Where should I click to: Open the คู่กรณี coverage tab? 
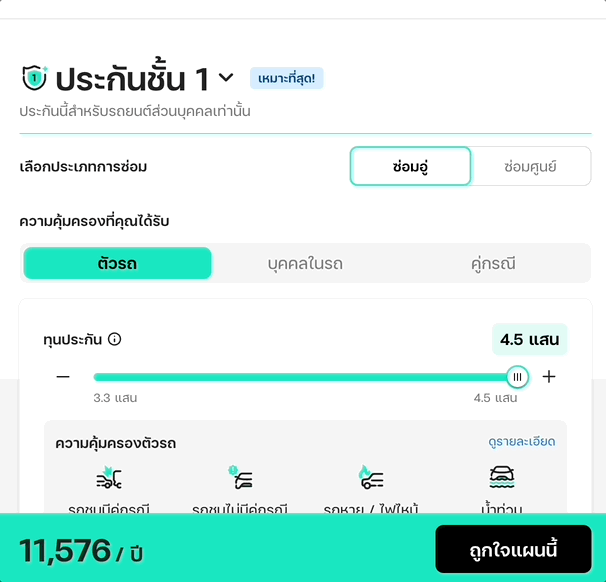493,263
